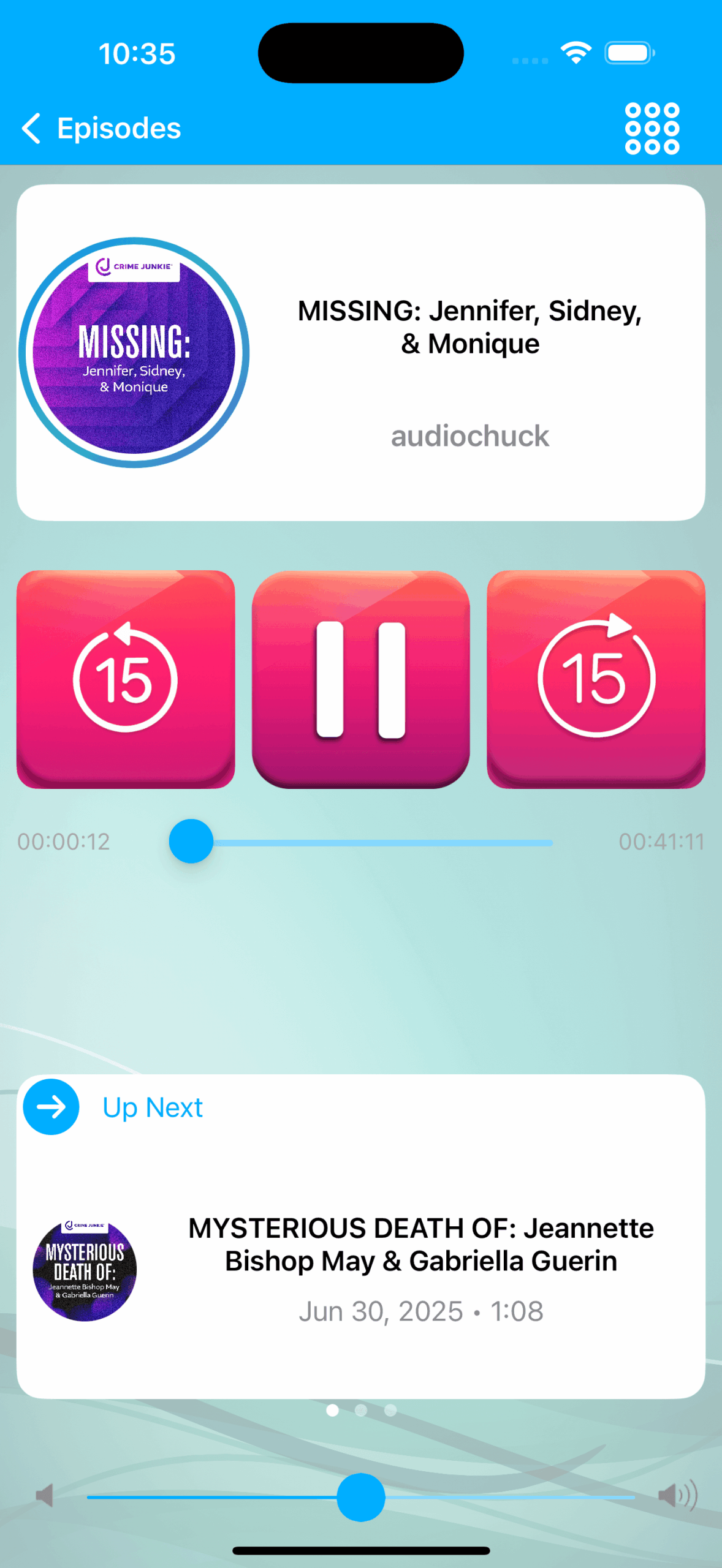This screenshot has height=1568, width=722.
Task: Open the MISSING: Jennifer, Sidney, & Monique card
Action: coord(360,352)
